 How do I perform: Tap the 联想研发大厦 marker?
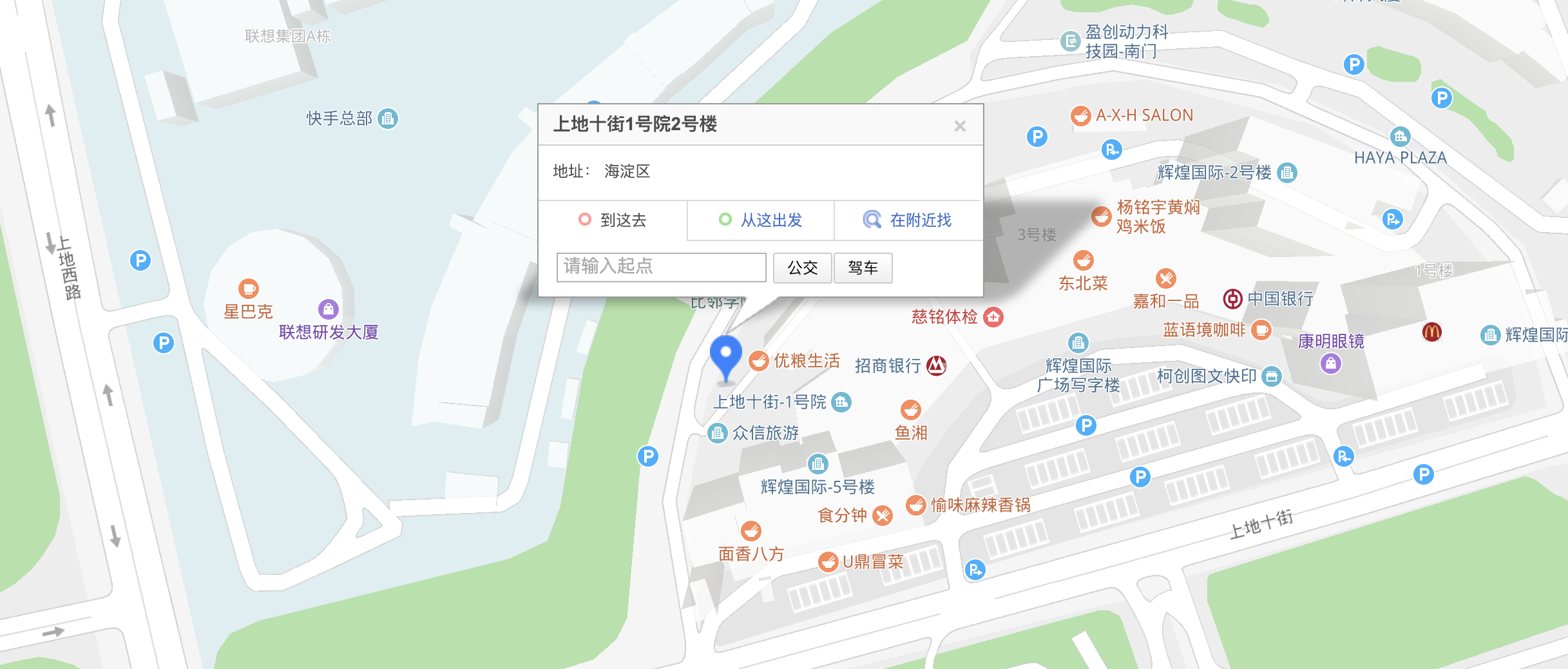[x=328, y=309]
